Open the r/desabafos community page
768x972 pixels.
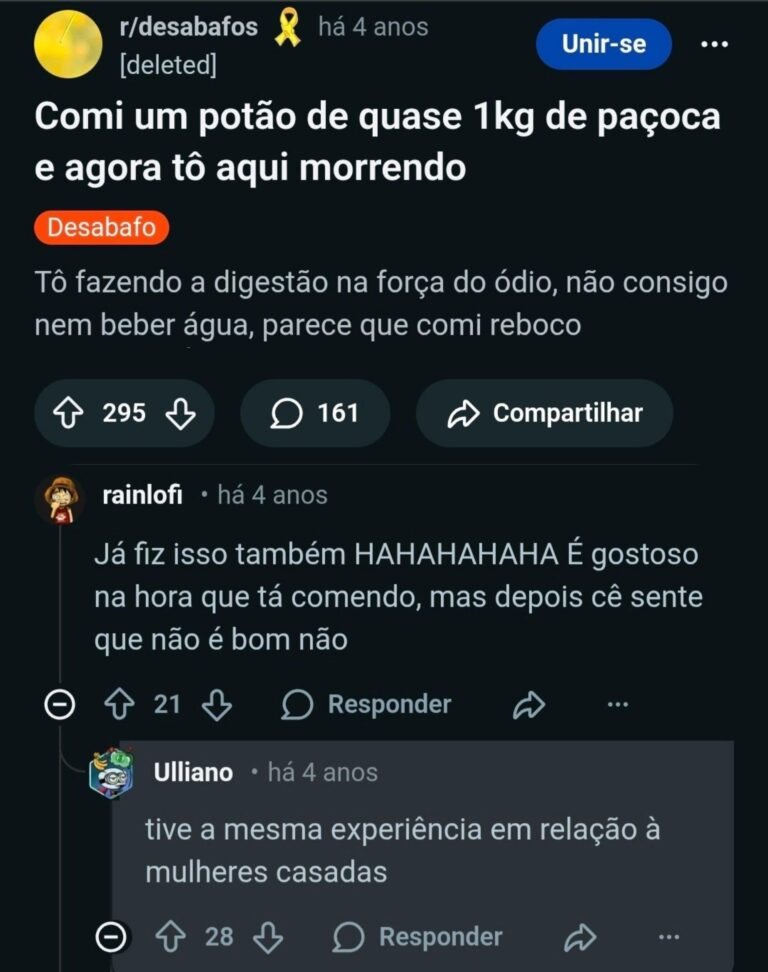pos(188,27)
